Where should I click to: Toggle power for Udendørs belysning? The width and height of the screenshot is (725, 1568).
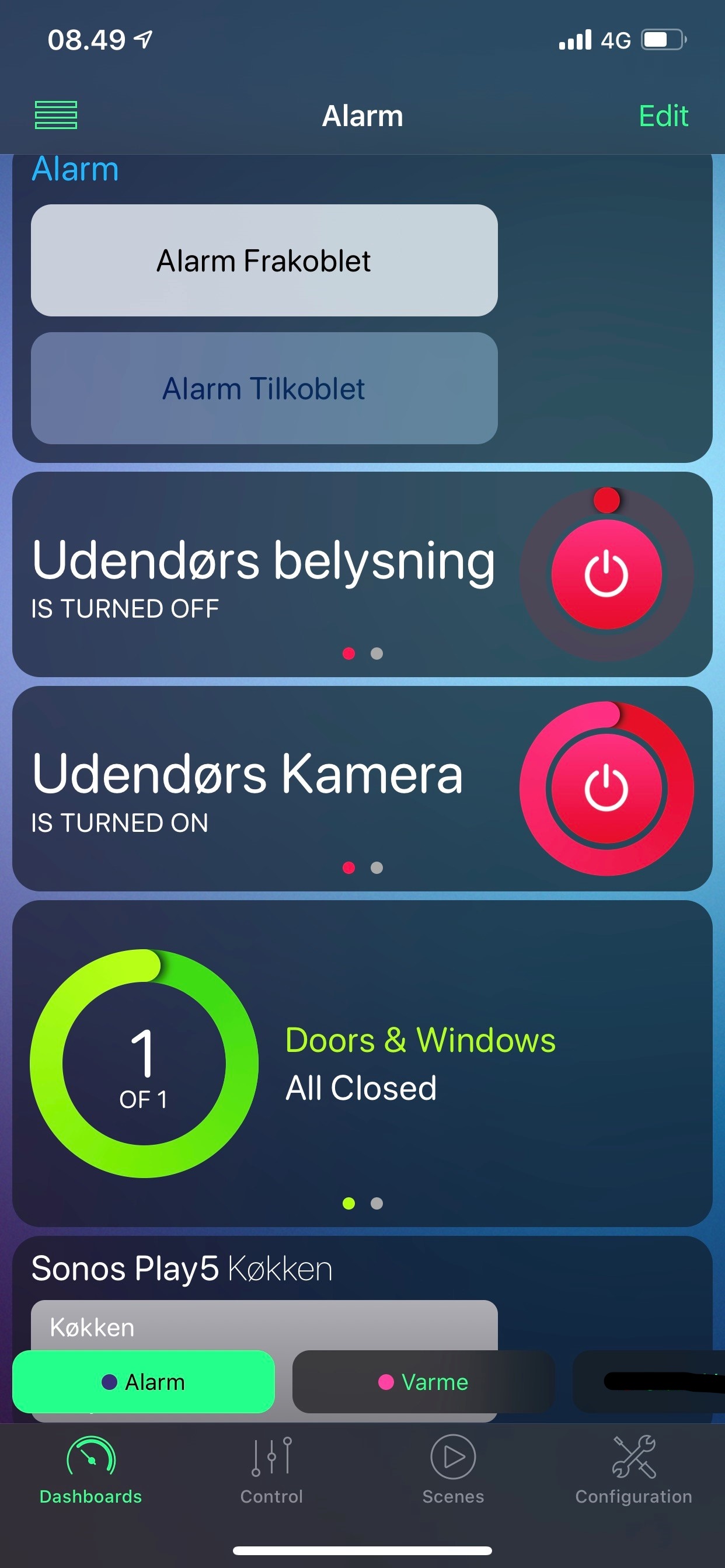606,574
